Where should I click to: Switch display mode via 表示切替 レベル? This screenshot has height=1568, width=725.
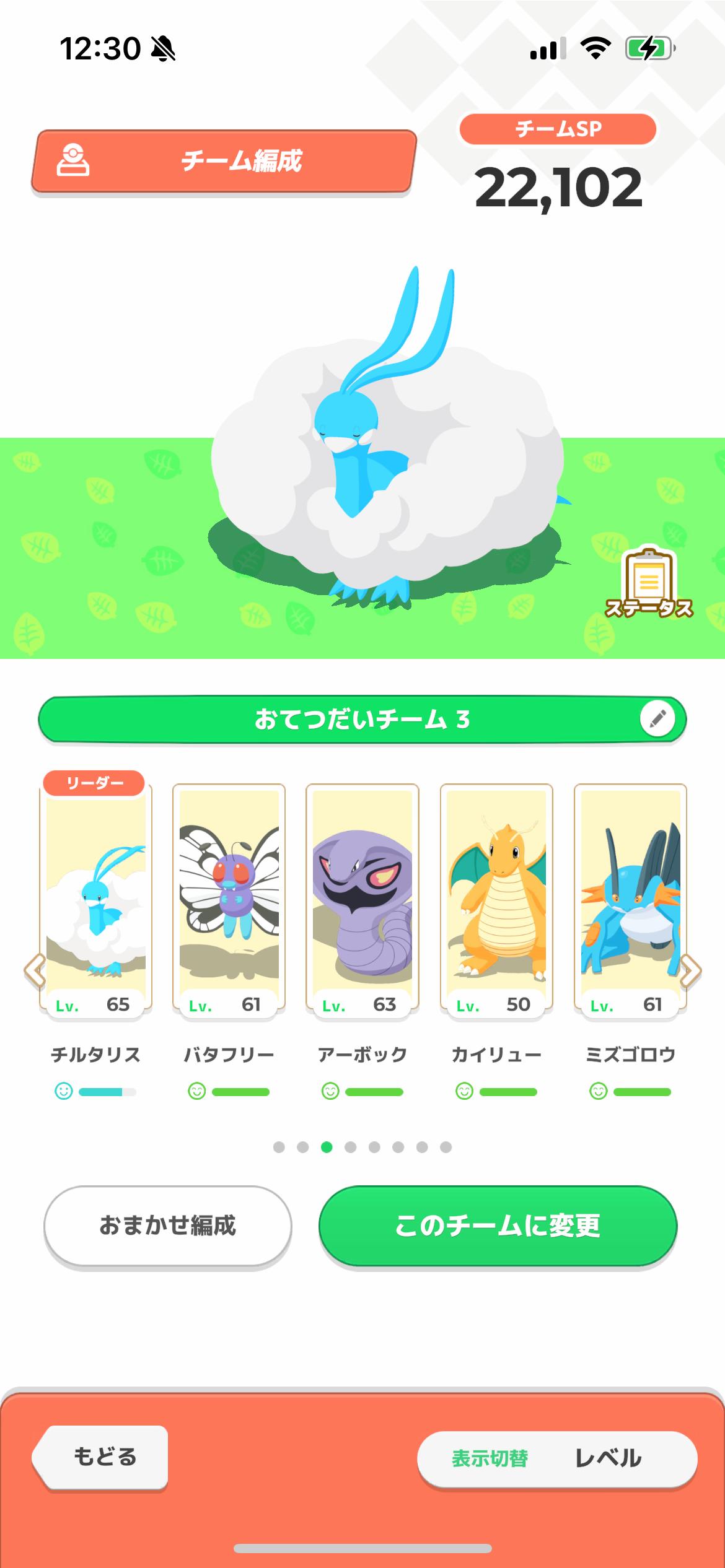tap(556, 1458)
